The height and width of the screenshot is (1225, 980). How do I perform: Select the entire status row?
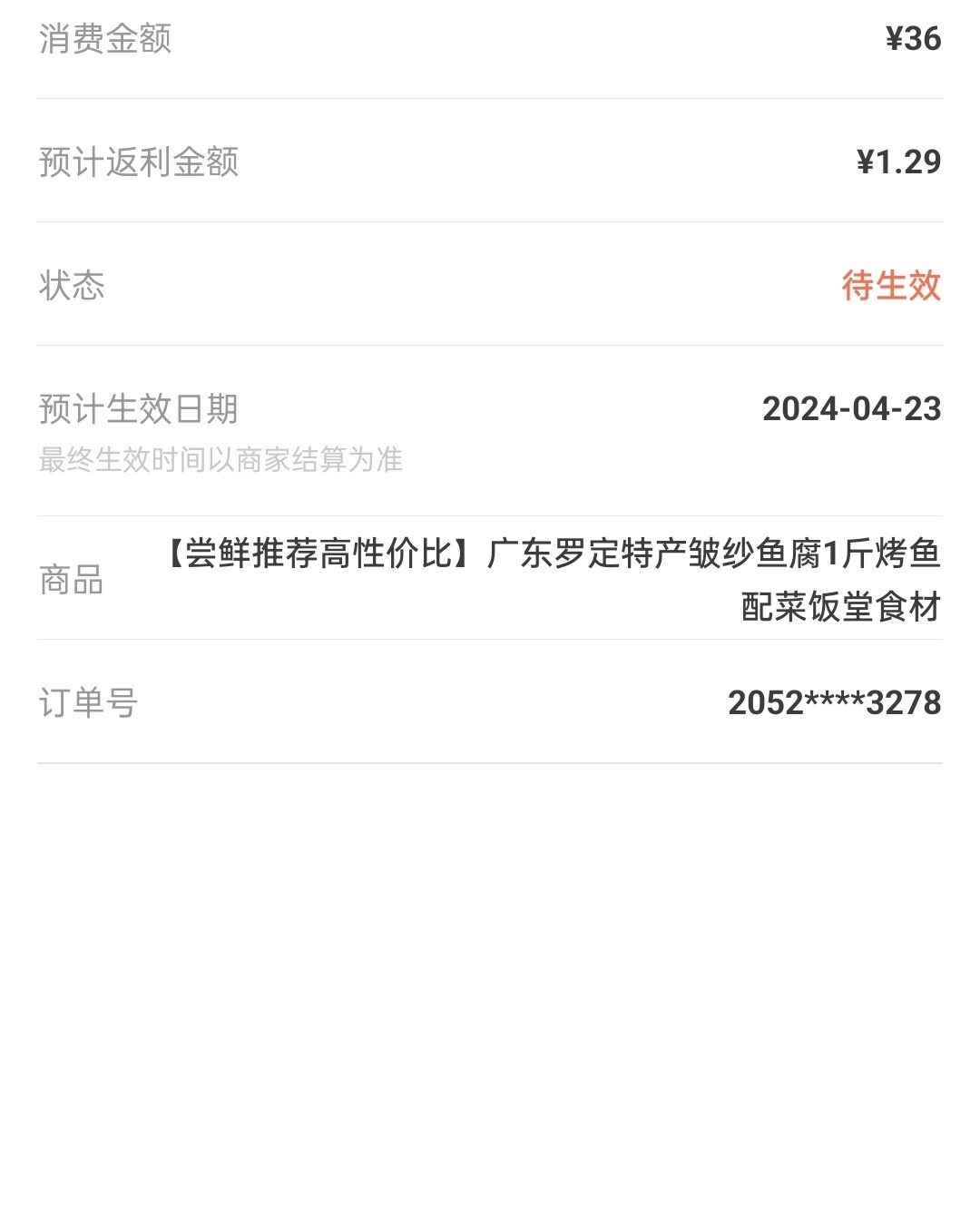tap(490, 286)
